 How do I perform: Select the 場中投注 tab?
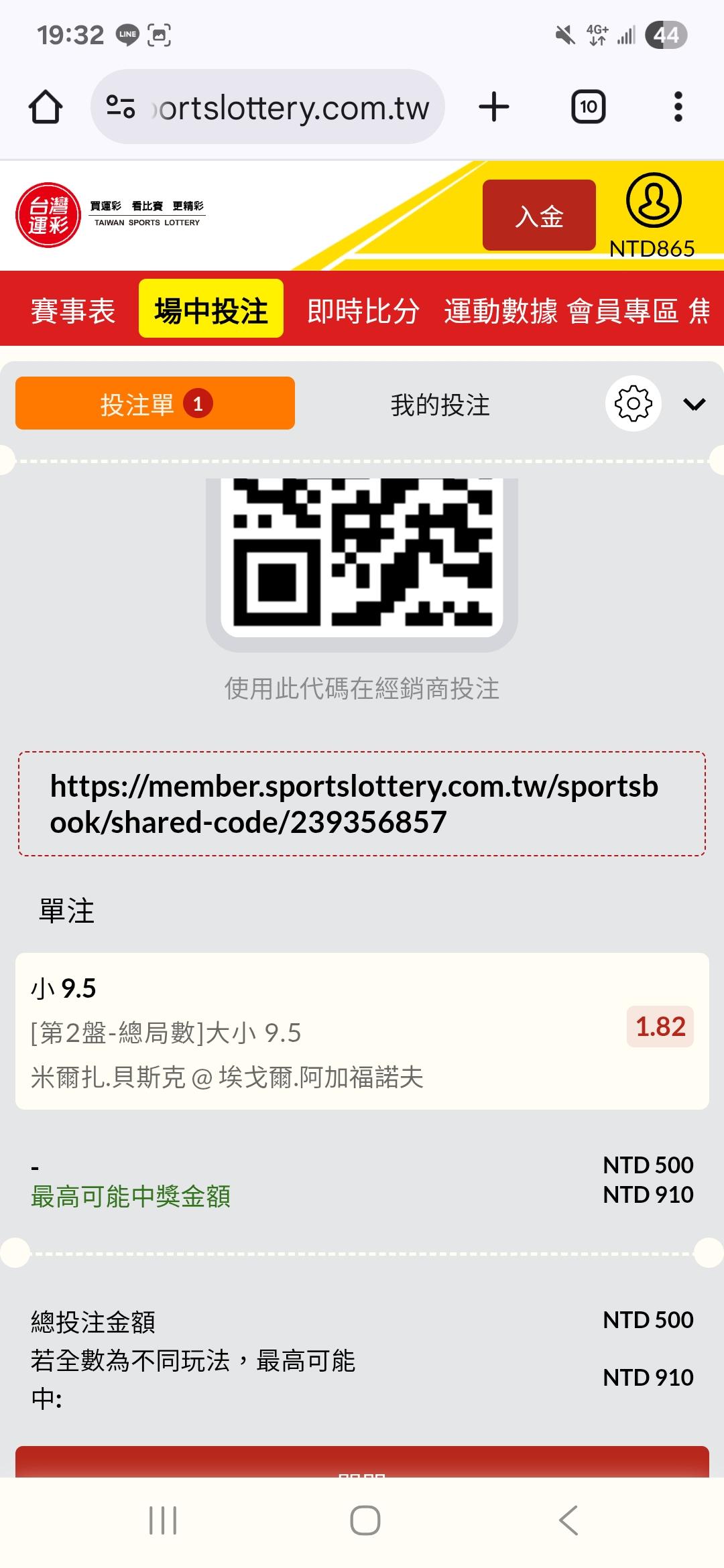[211, 311]
